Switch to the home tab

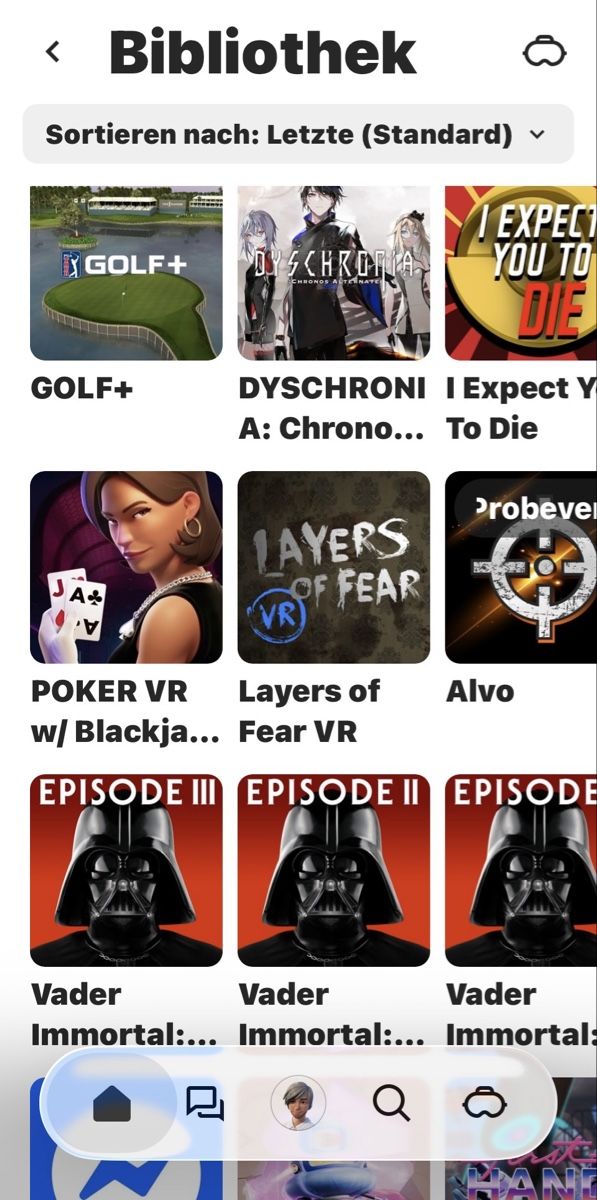pos(112,1104)
